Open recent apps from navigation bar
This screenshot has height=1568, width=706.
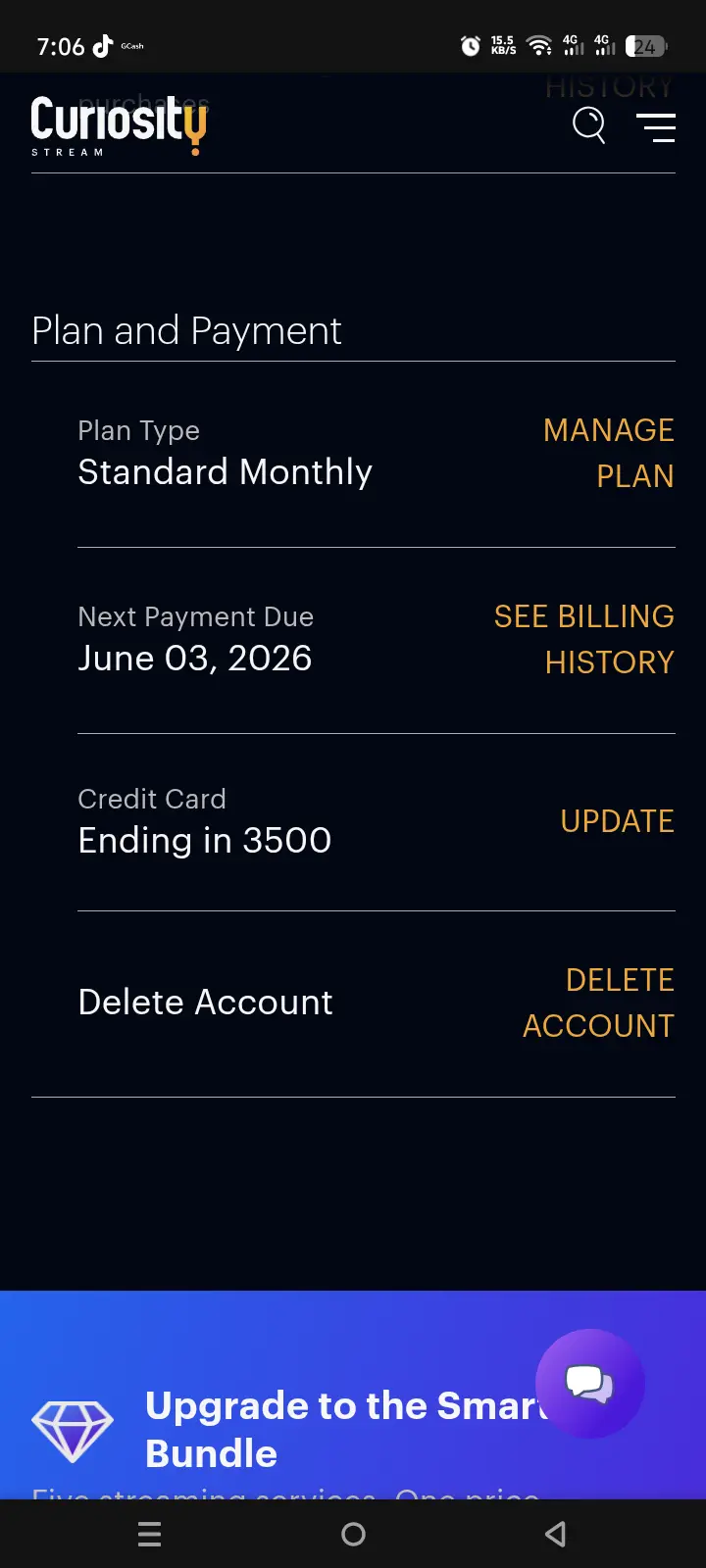point(150,1534)
